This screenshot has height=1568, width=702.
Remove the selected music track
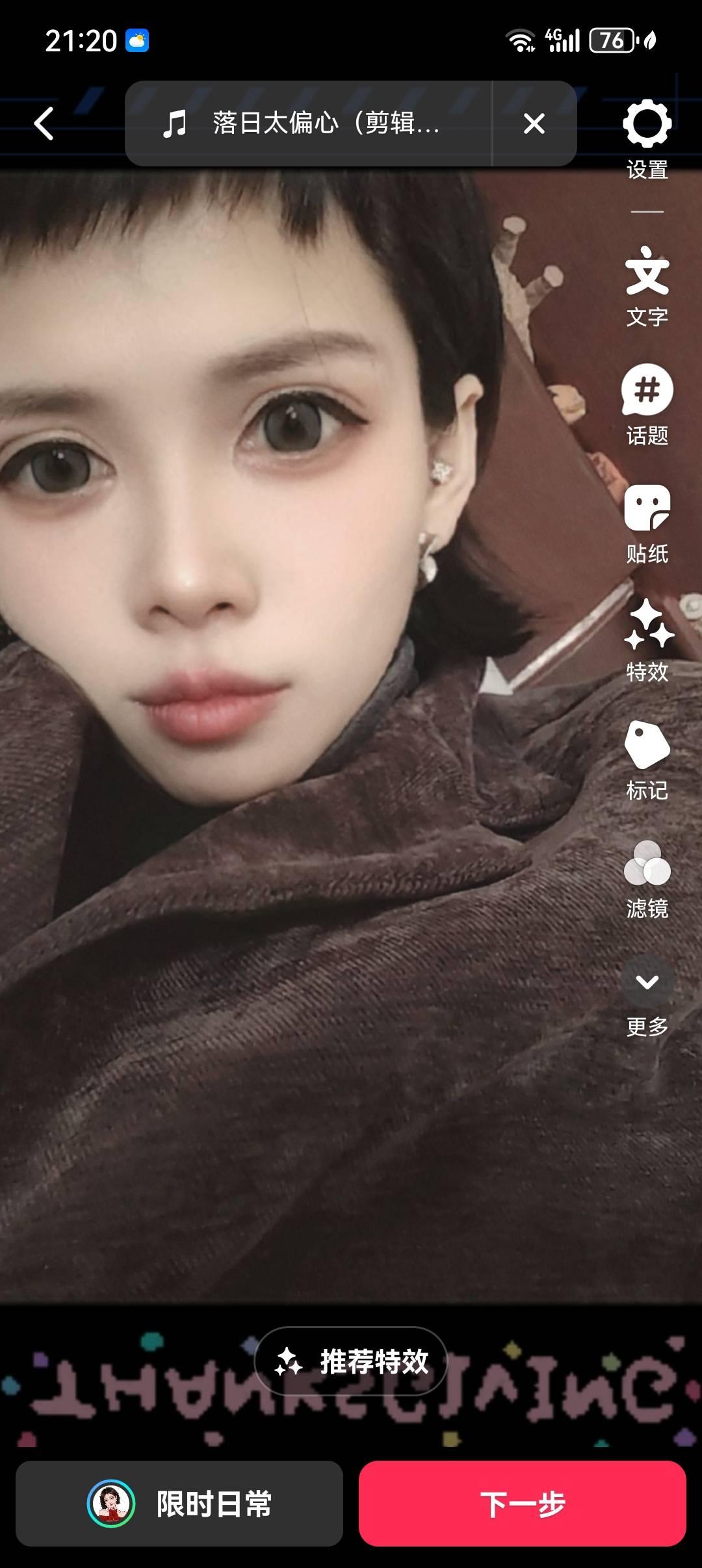coord(534,124)
